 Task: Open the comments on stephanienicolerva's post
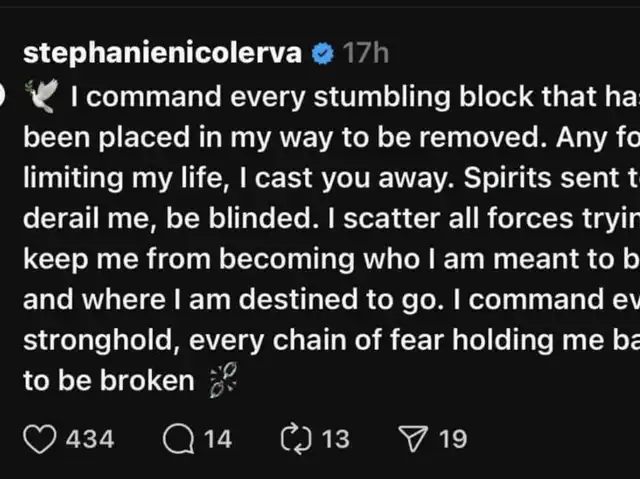178,439
